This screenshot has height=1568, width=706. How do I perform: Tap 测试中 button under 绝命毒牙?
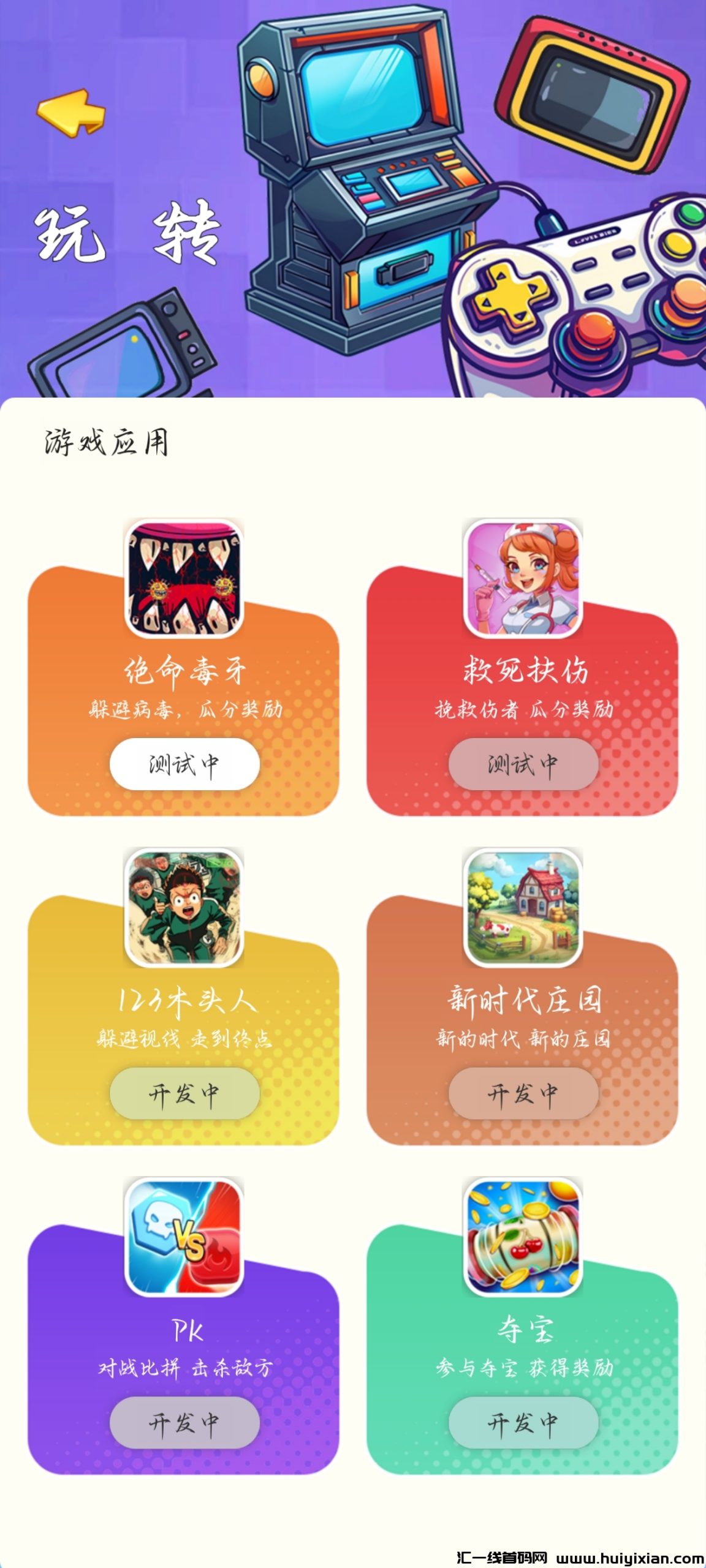click(x=184, y=764)
